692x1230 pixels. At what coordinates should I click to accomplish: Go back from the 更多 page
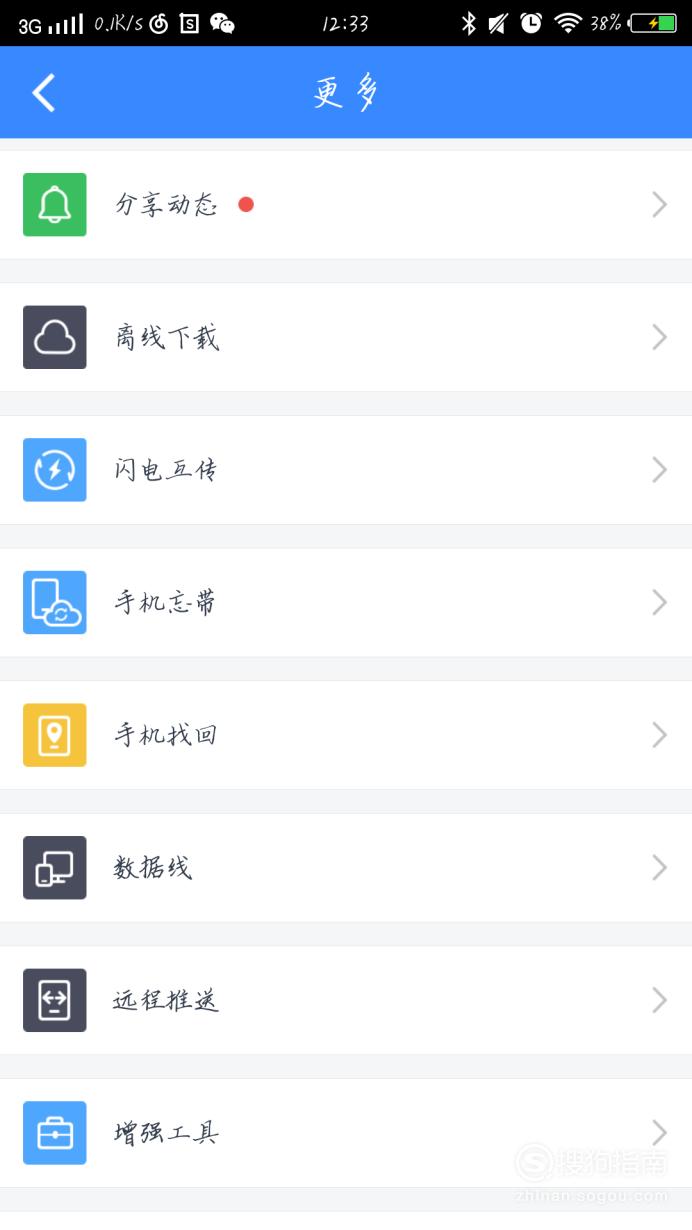click(44, 93)
